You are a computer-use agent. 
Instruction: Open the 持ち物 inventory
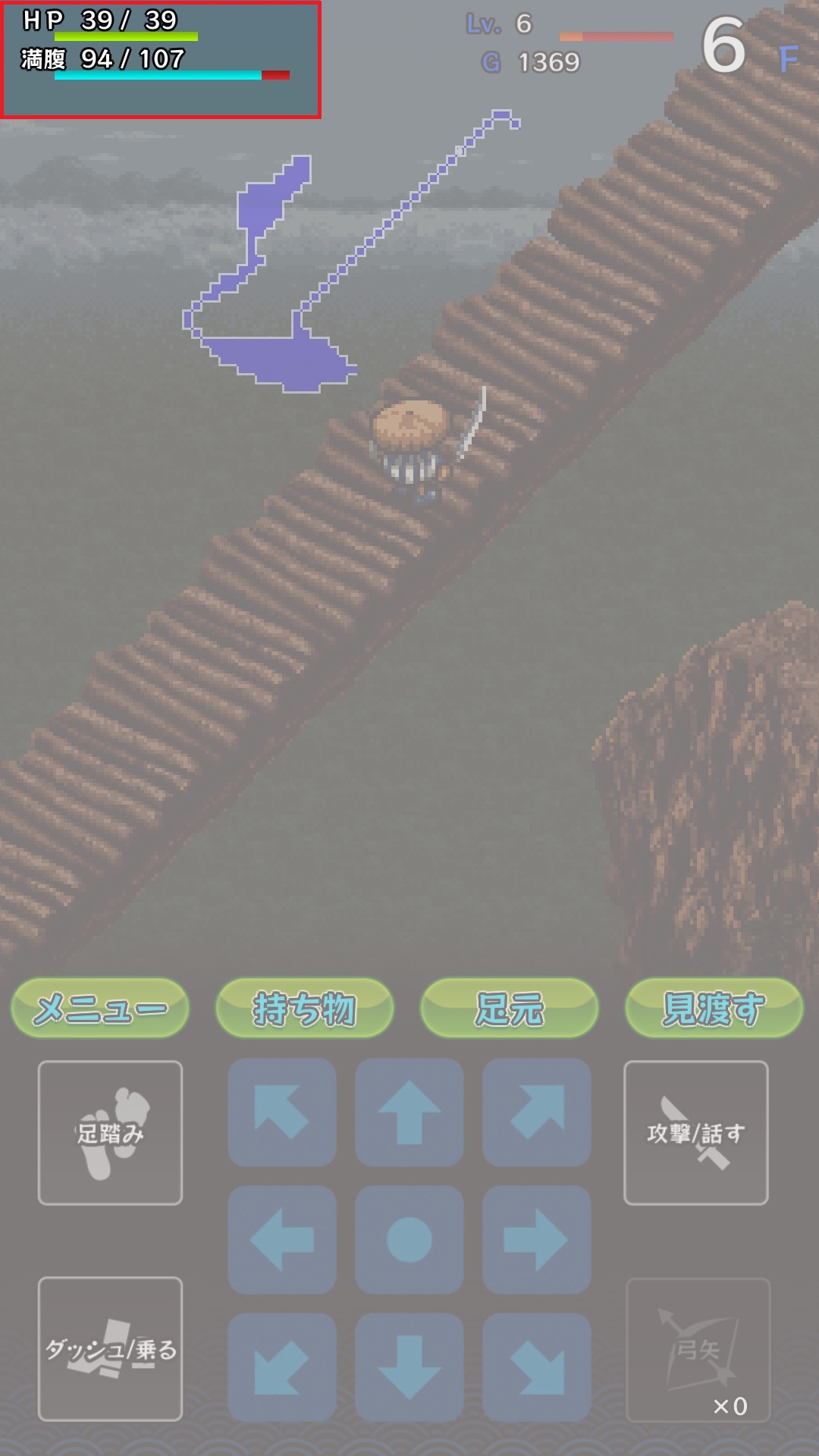(x=304, y=1009)
